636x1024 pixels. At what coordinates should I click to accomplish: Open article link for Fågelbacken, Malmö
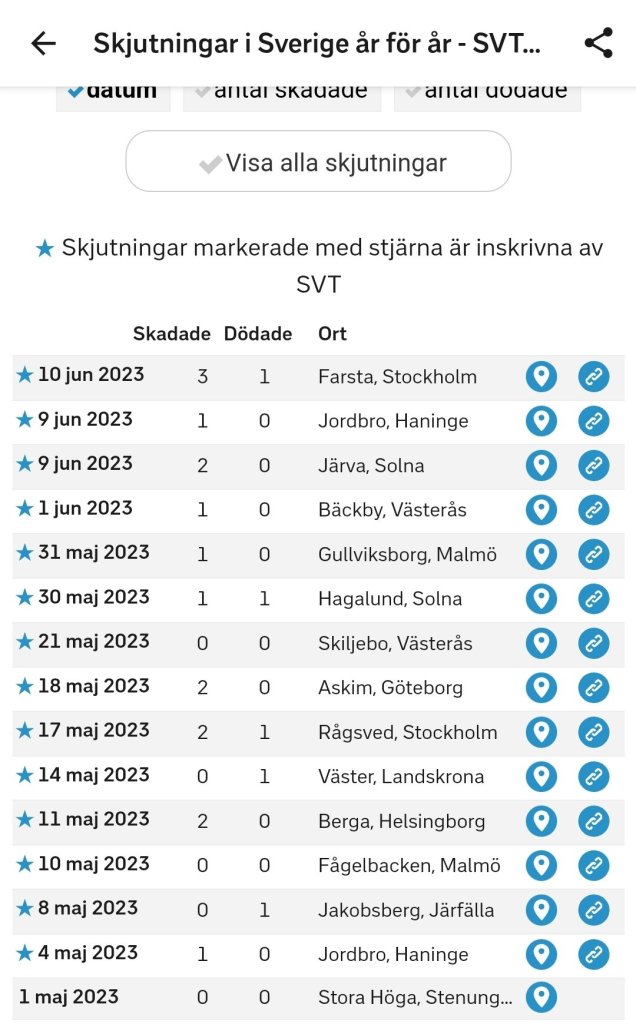(594, 865)
